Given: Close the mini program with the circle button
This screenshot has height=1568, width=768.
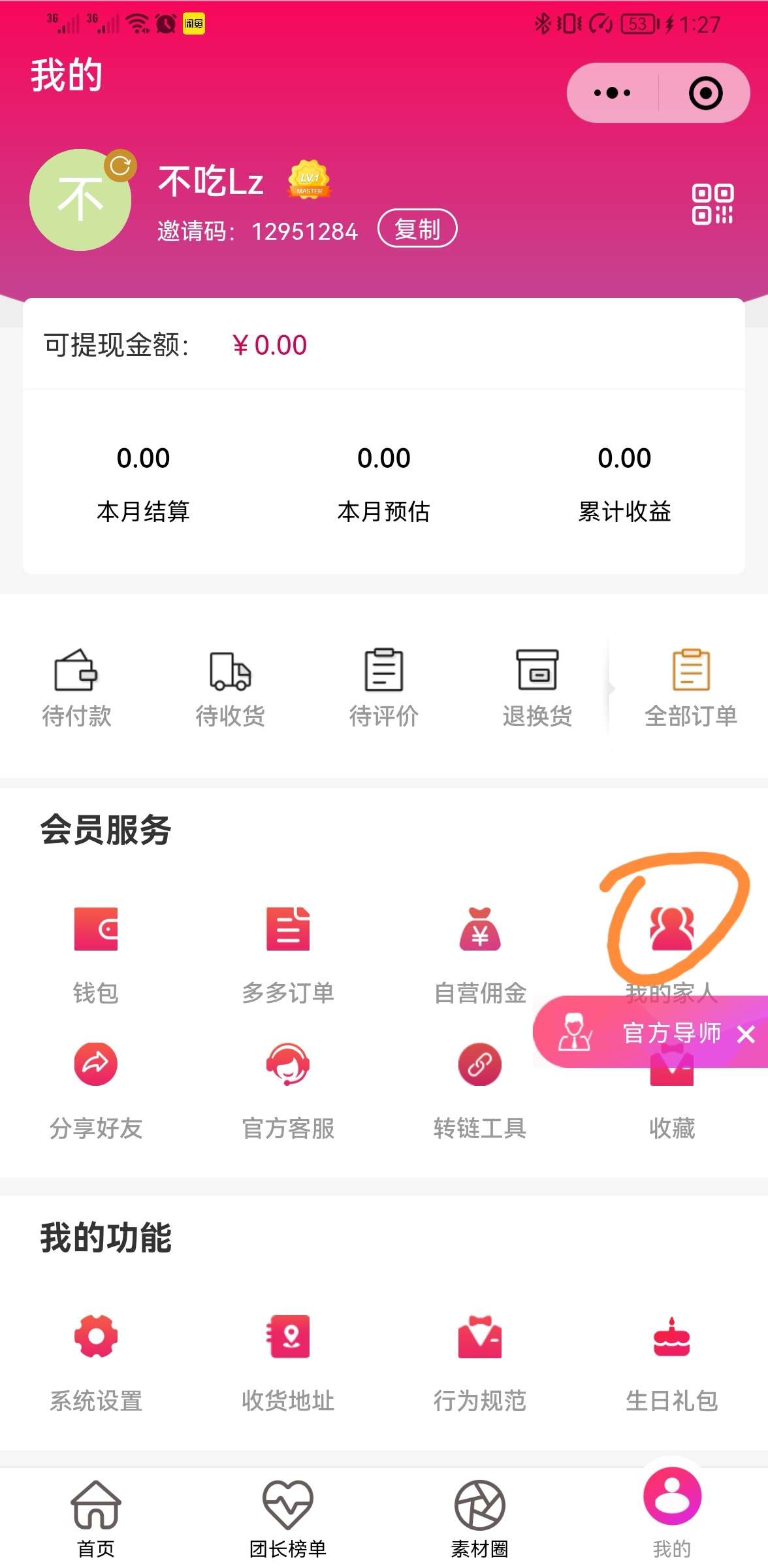Looking at the screenshot, I should coord(705,93).
